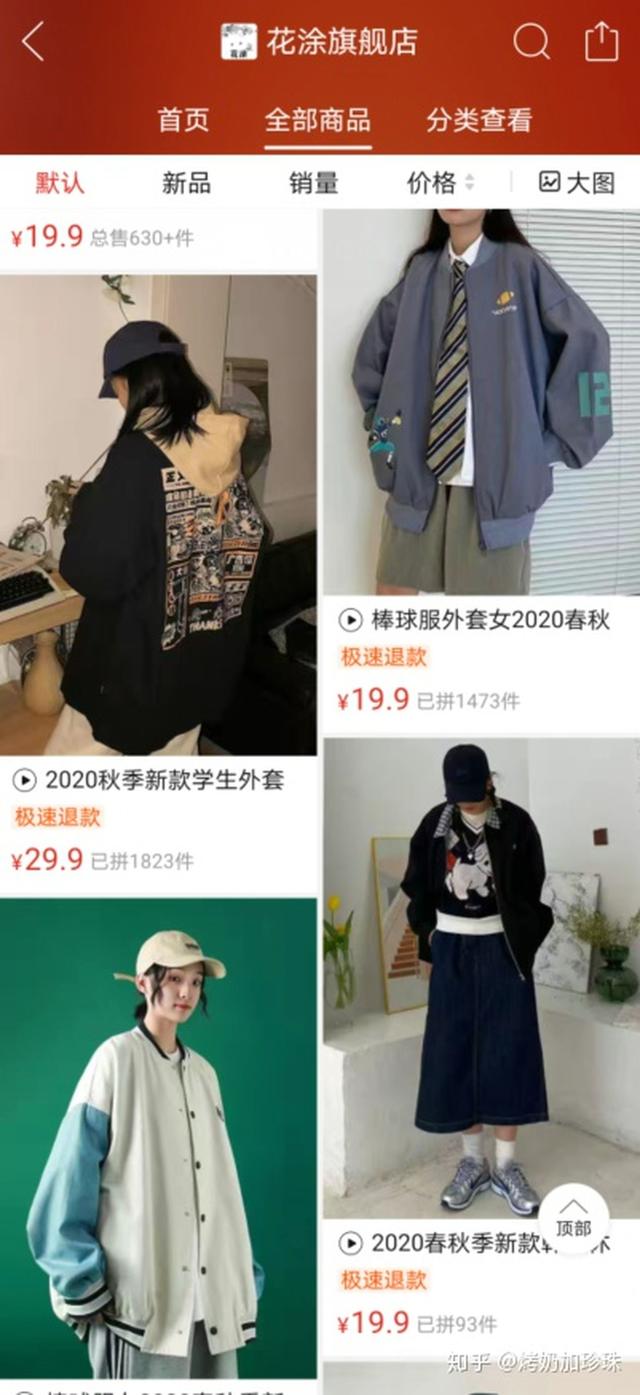
Task: Select the 全部商品 tab
Action: pyautogui.click(x=317, y=120)
